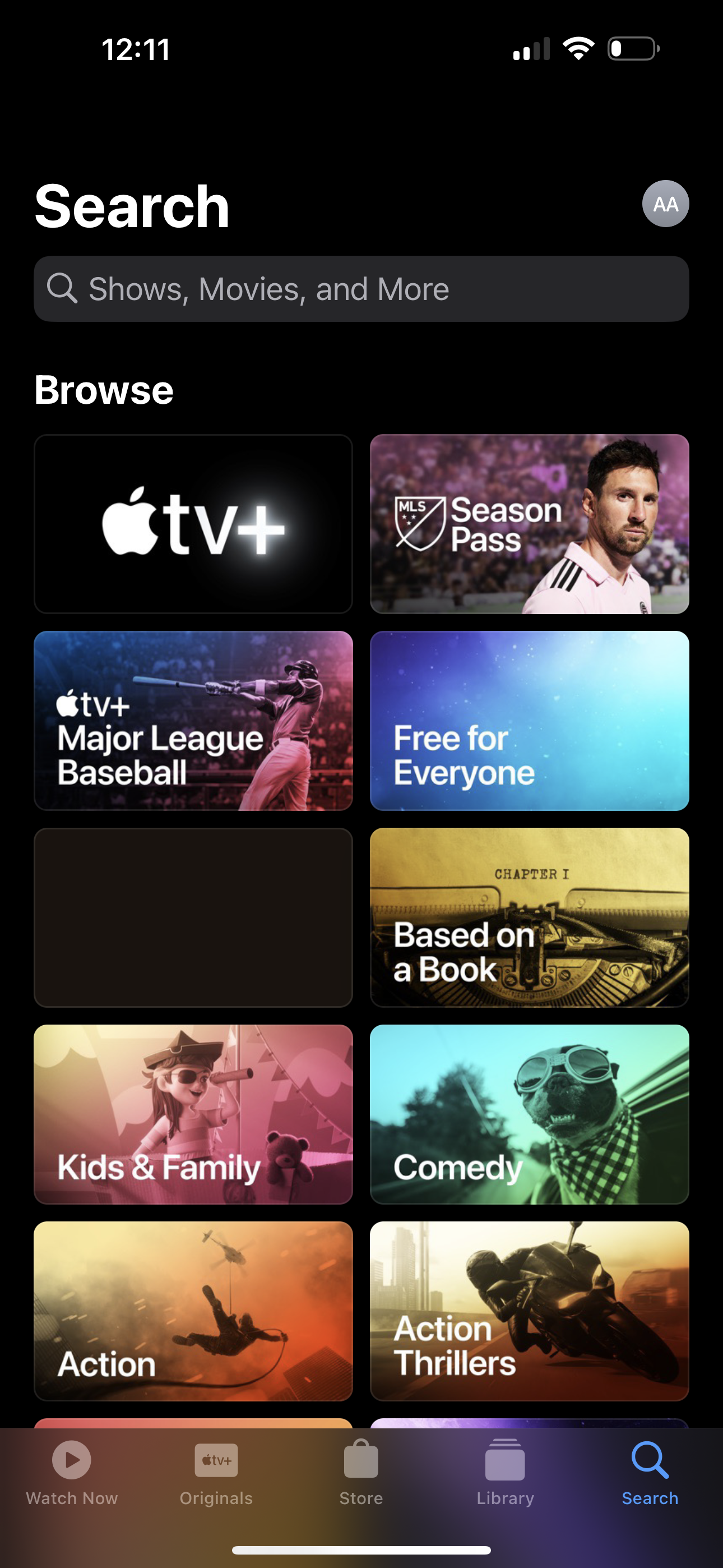The image size is (723, 1568).
Task: Open the Library stack icon
Action: [x=504, y=1460]
